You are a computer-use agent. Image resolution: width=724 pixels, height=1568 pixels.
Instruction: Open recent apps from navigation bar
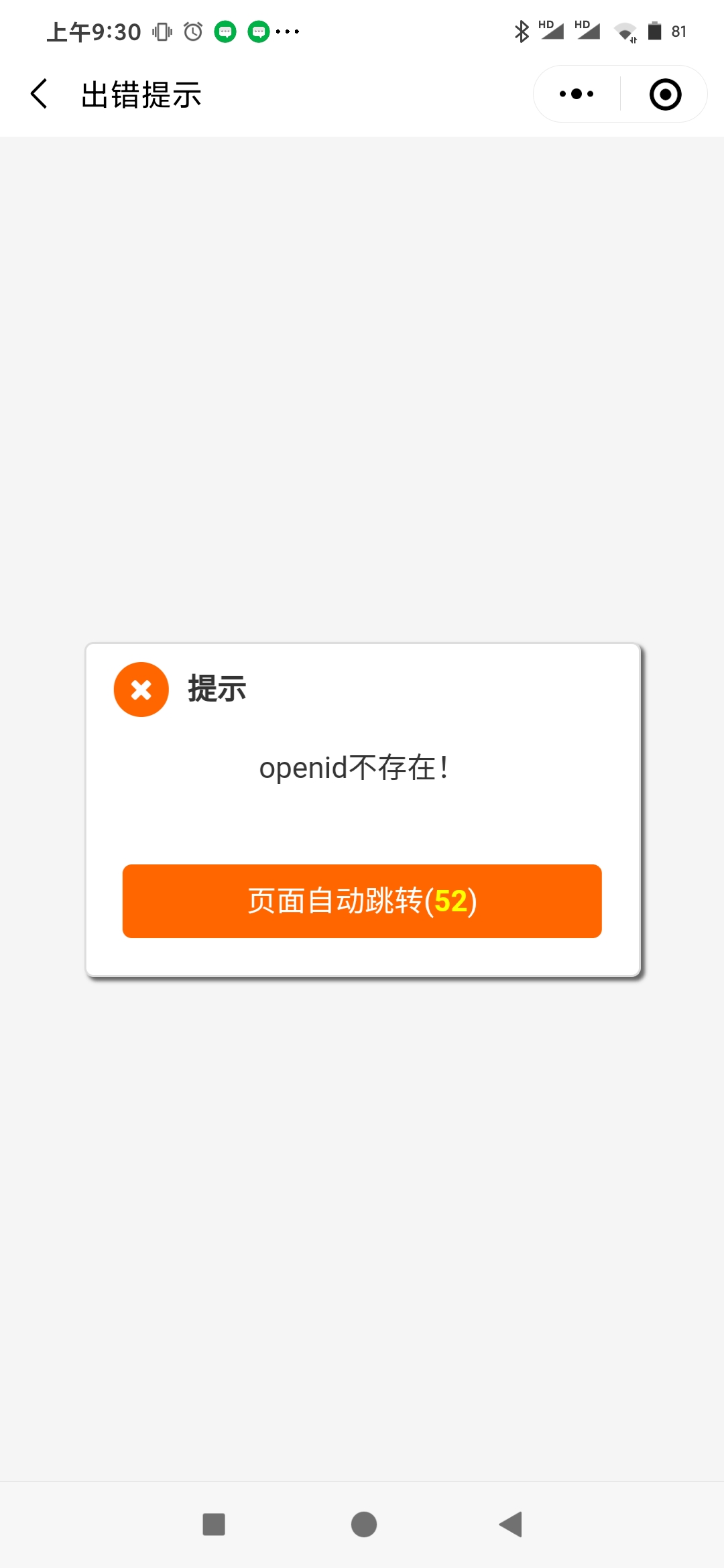[214, 1524]
